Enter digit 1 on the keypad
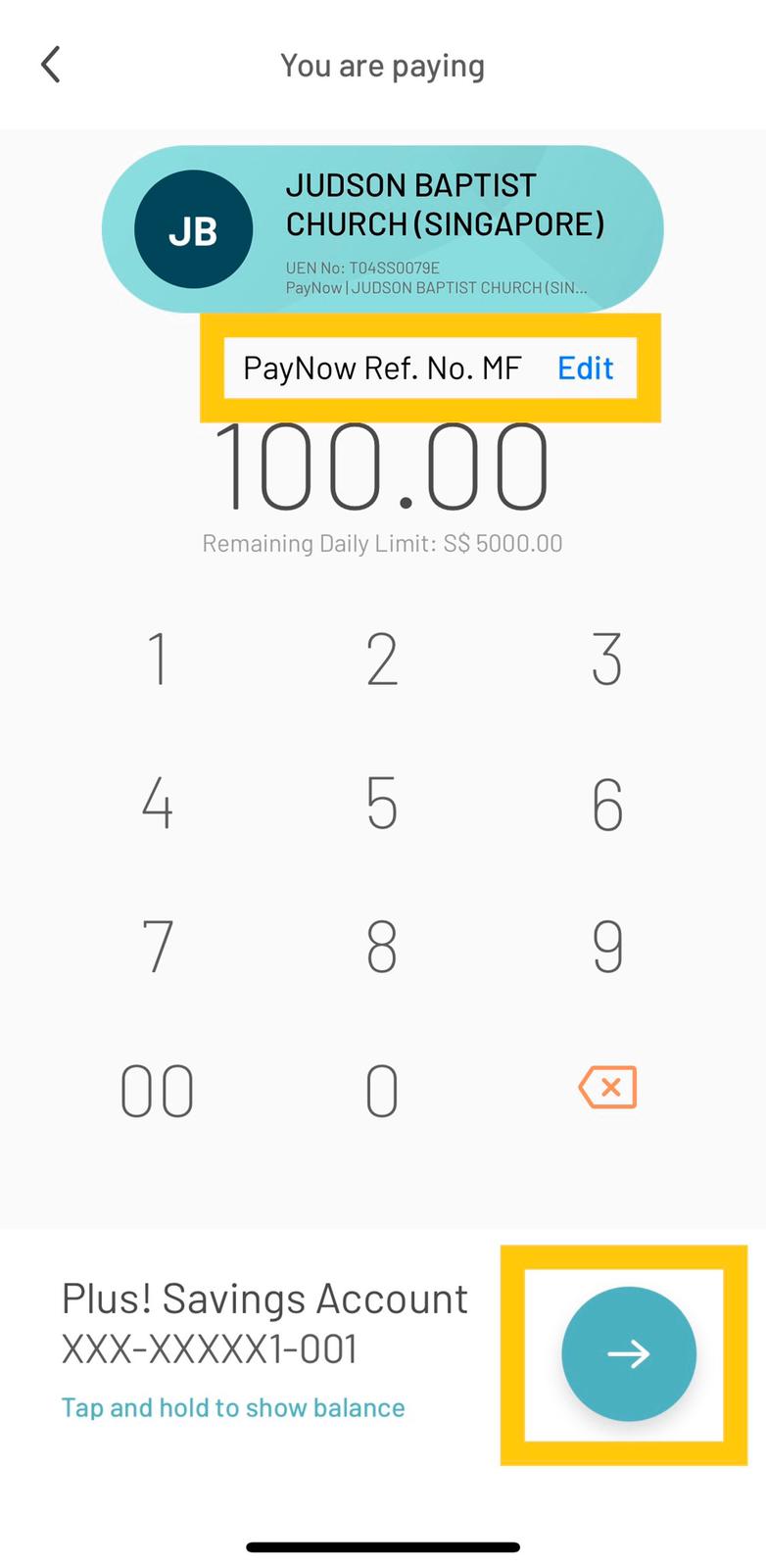This screenshot has height=1568, width=766. pyautogui.click(x=157, y=658)
